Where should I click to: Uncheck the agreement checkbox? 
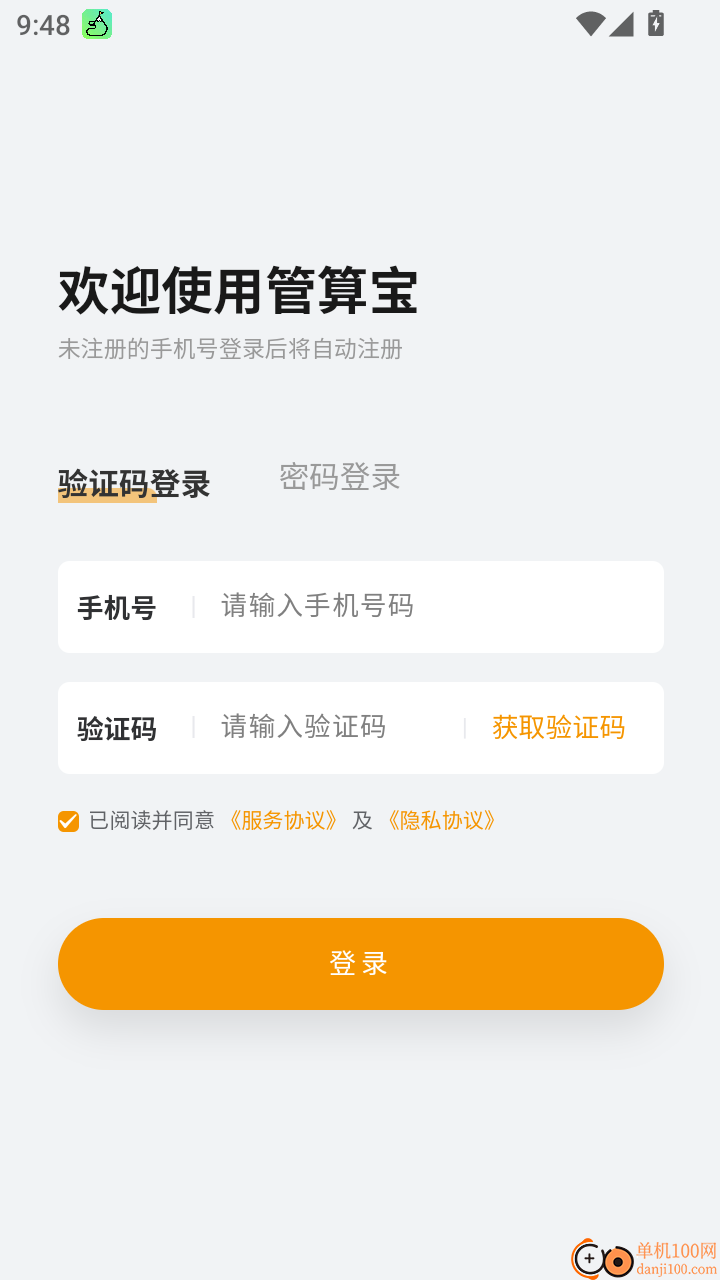click(x=67, y=820)
